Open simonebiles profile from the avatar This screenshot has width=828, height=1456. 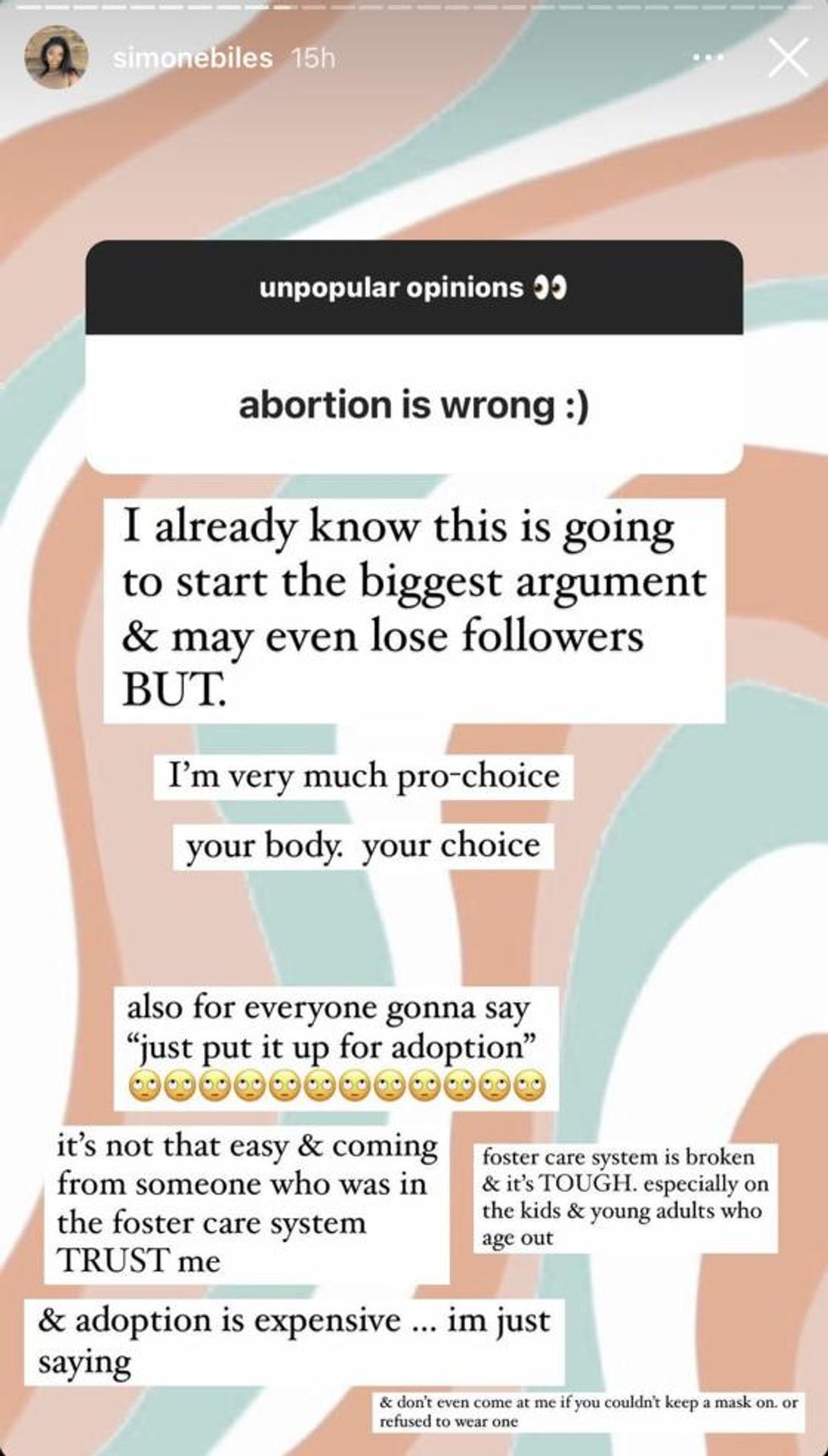(56, 57)
